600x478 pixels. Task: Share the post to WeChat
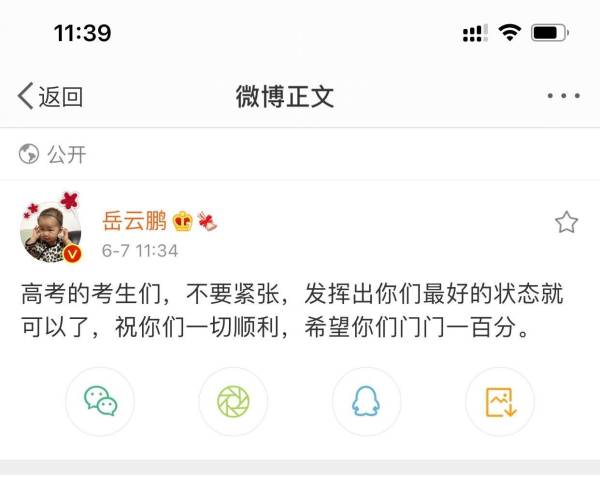(100, 401)
